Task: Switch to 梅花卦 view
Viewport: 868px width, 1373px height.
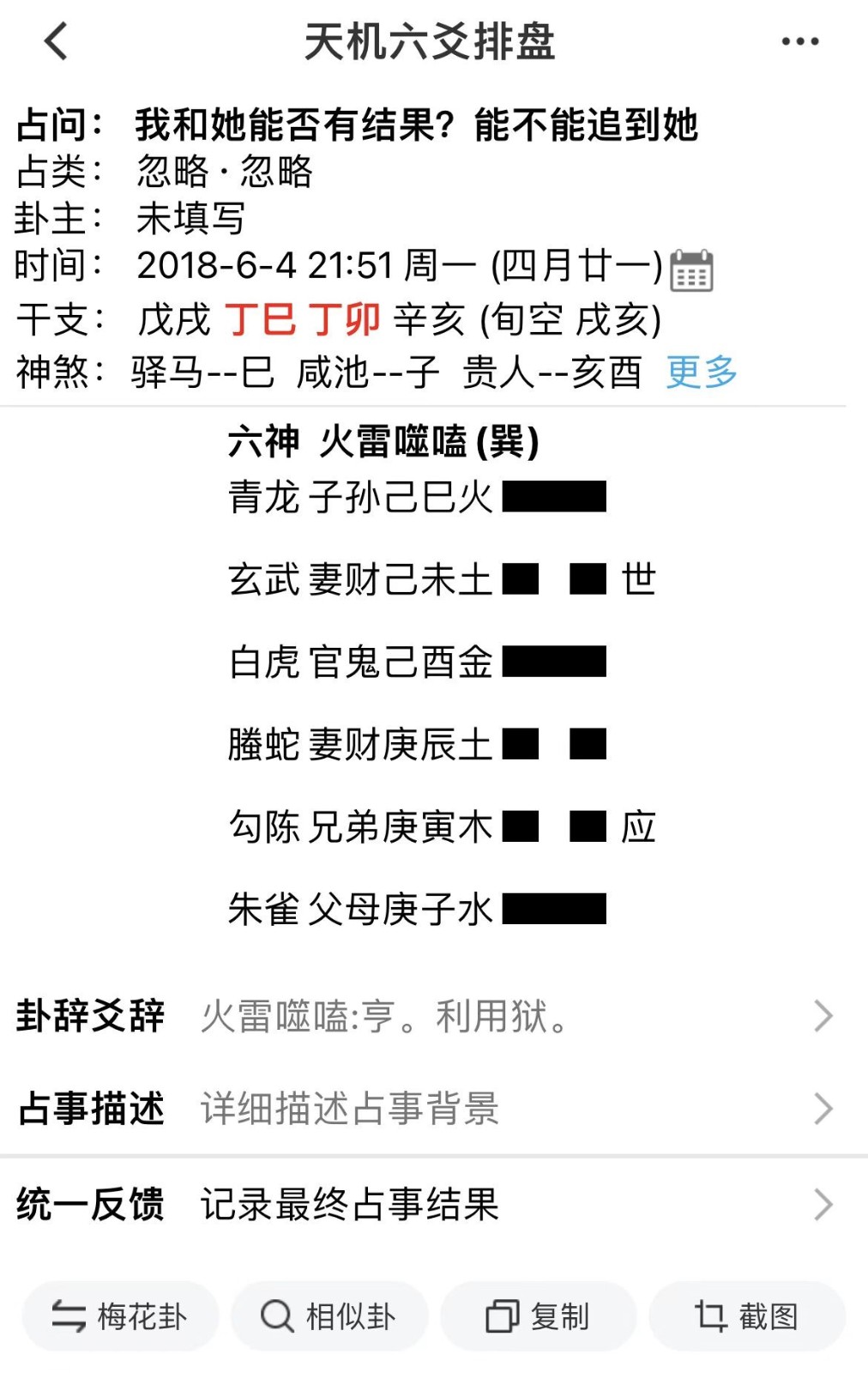Action: click(x=120, y=1316)
